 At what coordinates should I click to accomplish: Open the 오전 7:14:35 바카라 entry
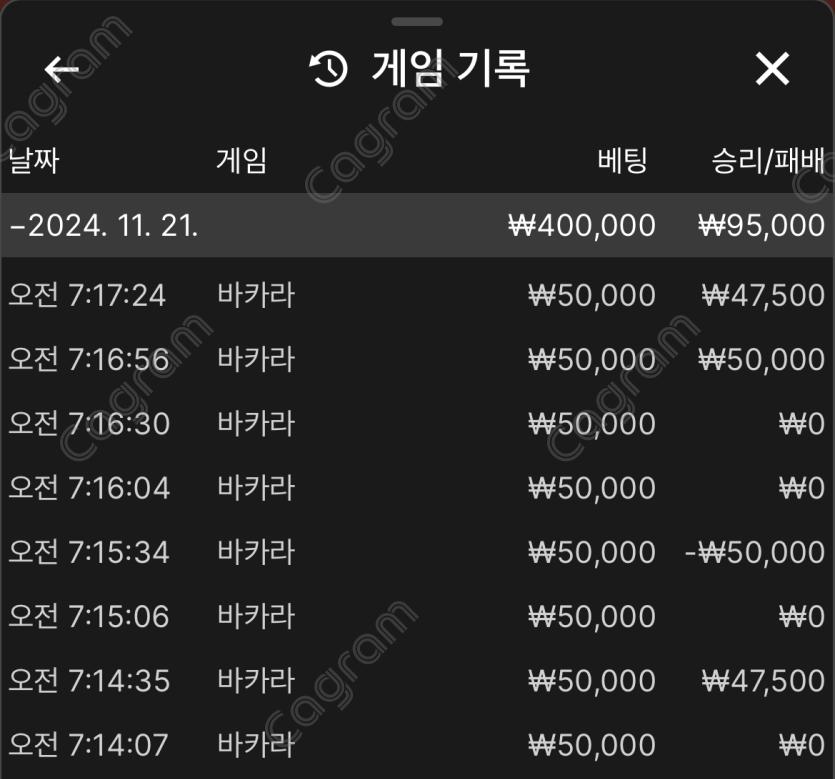pyautogui.click(x=417, y=681)
